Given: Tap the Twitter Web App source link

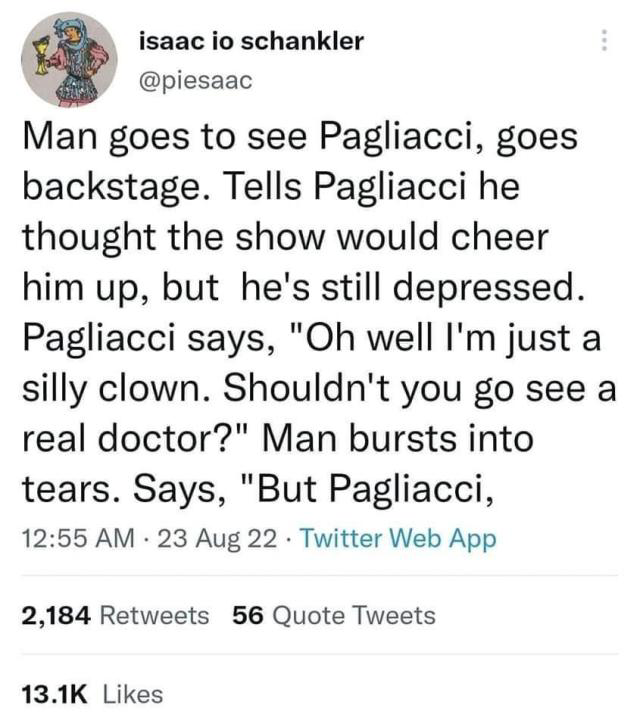Looking at the screenshot, I should tap(397, 540).
